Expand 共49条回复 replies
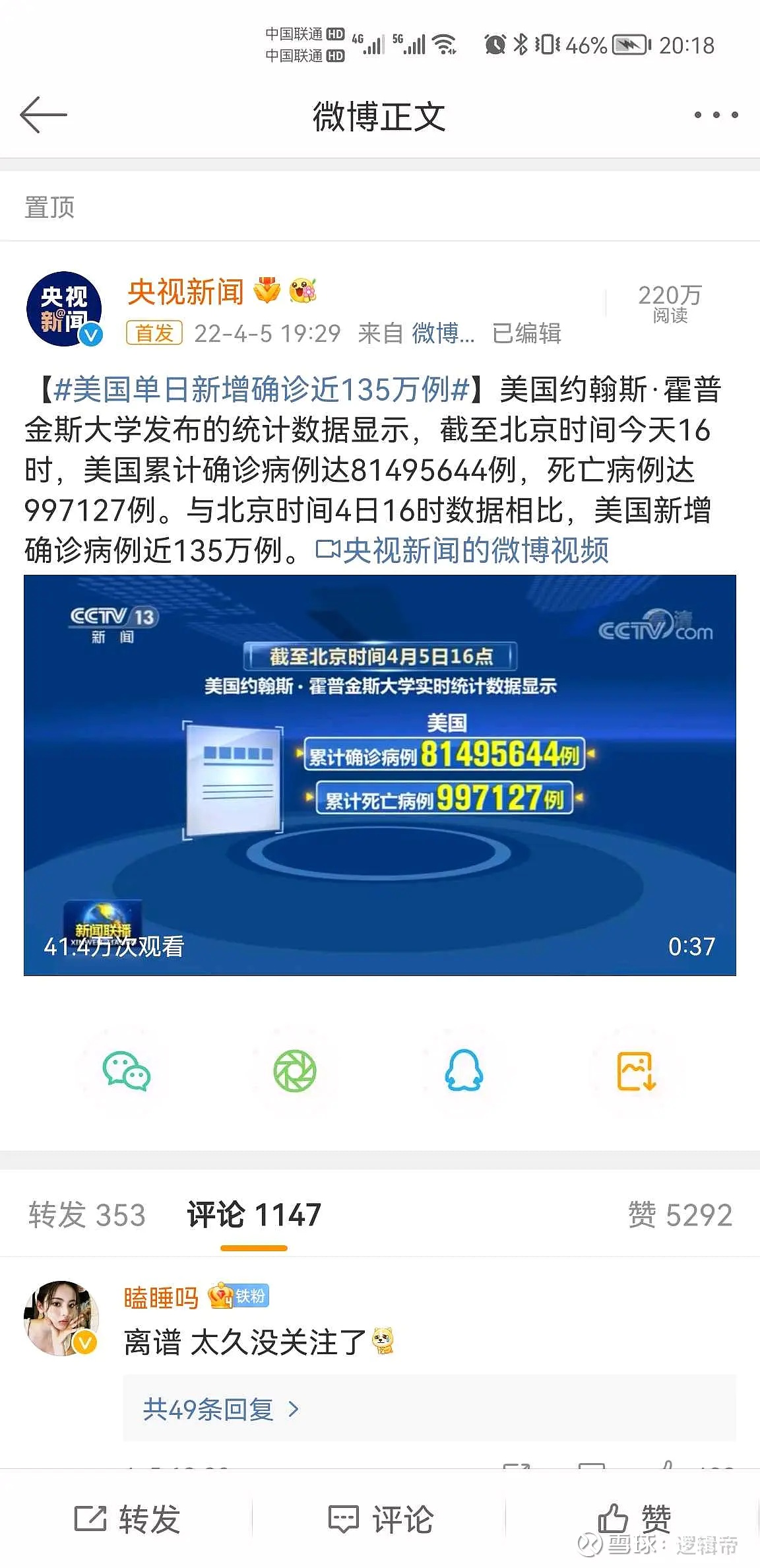 [x=221, y=1410]
